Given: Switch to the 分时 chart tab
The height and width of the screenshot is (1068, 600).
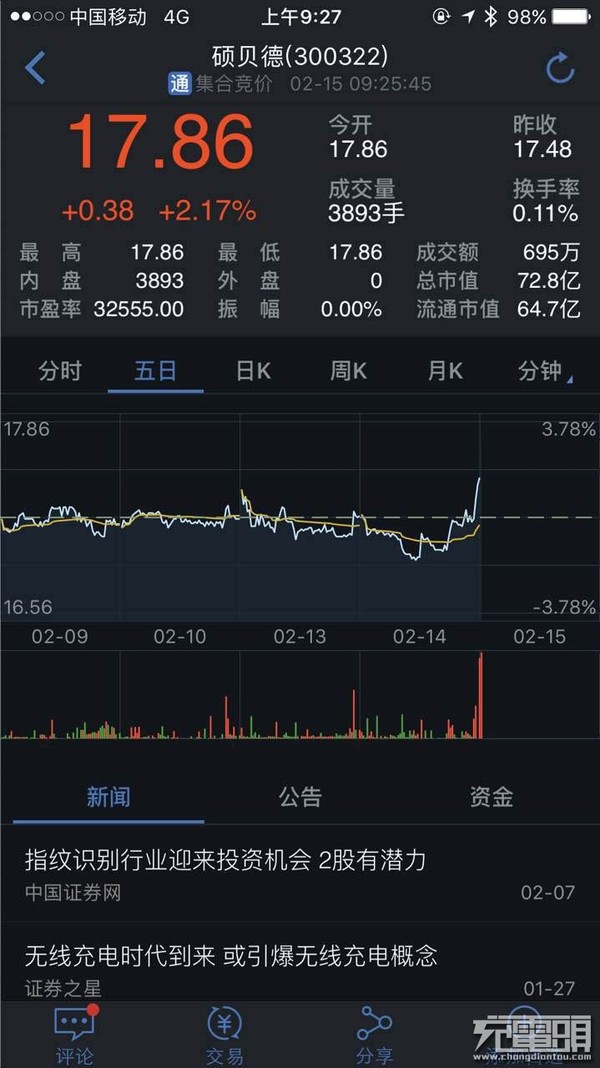Looking at the screenshot, I should point(60,371).
